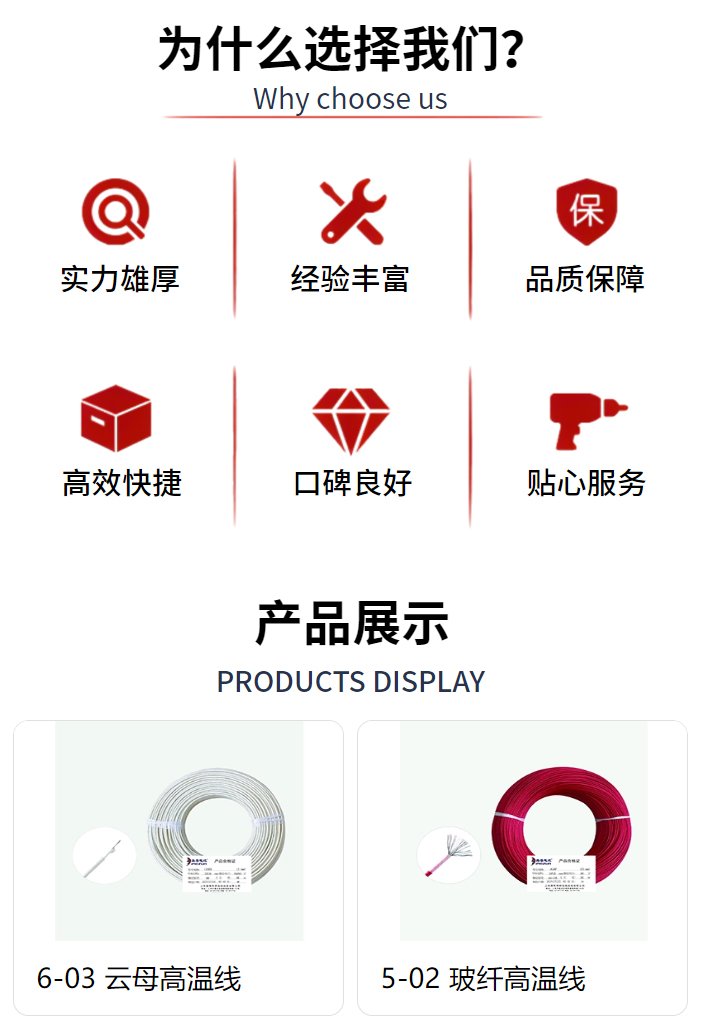This screenshot has height=1024, width=703.
Task: Open the 6-03 云母高温线 product card
Action: point(178,868)
